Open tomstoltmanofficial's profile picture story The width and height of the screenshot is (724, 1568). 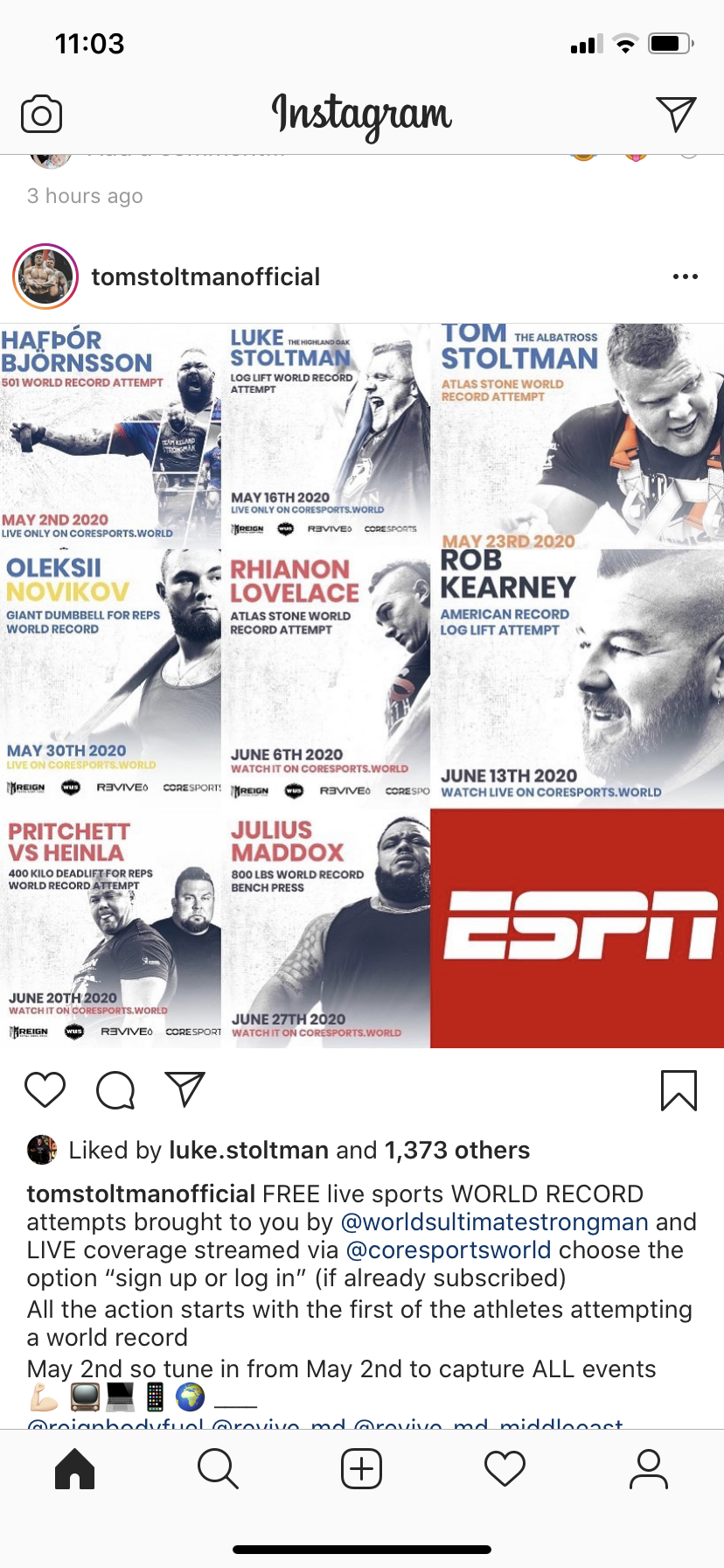pos(45,276)
